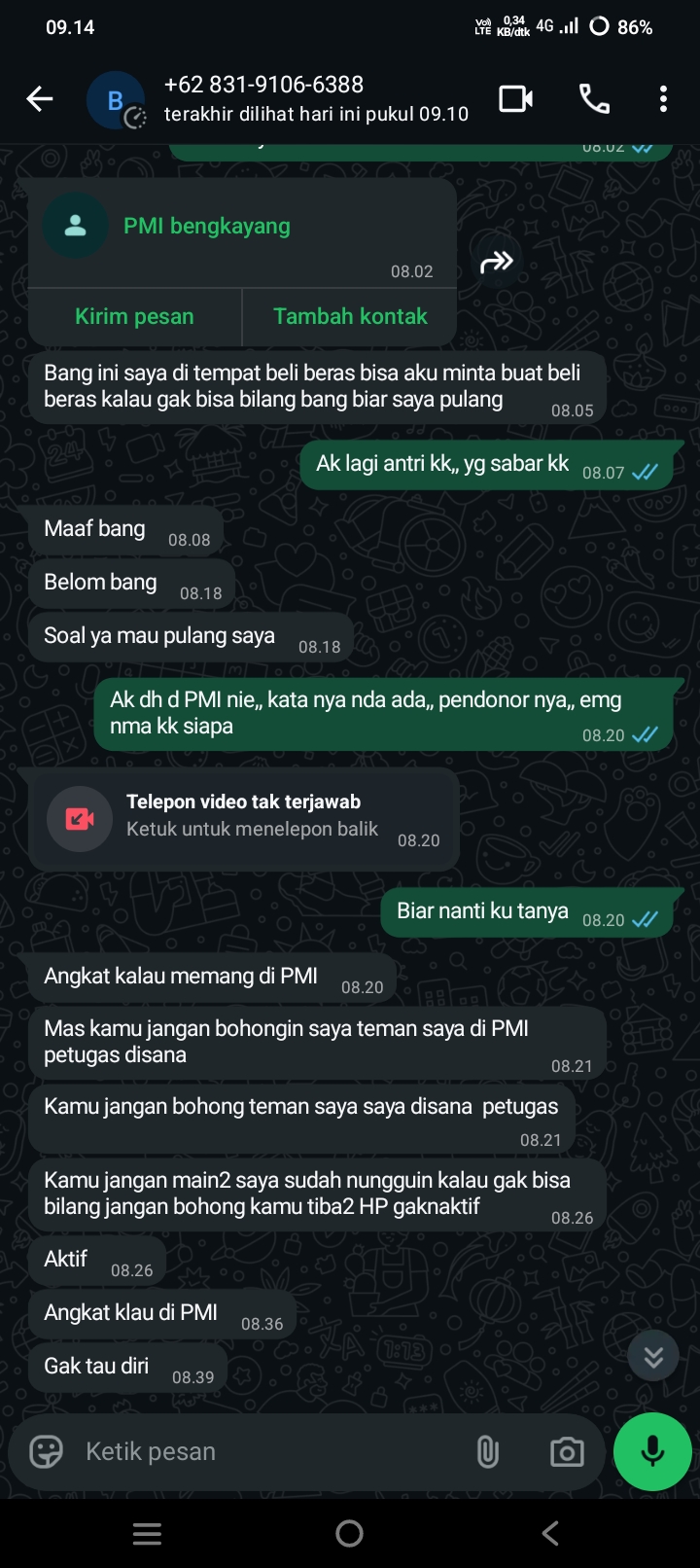The height and width of the screenshot is (1568, 700).
Task: Open the overflow menu
Action: point(663,98)
